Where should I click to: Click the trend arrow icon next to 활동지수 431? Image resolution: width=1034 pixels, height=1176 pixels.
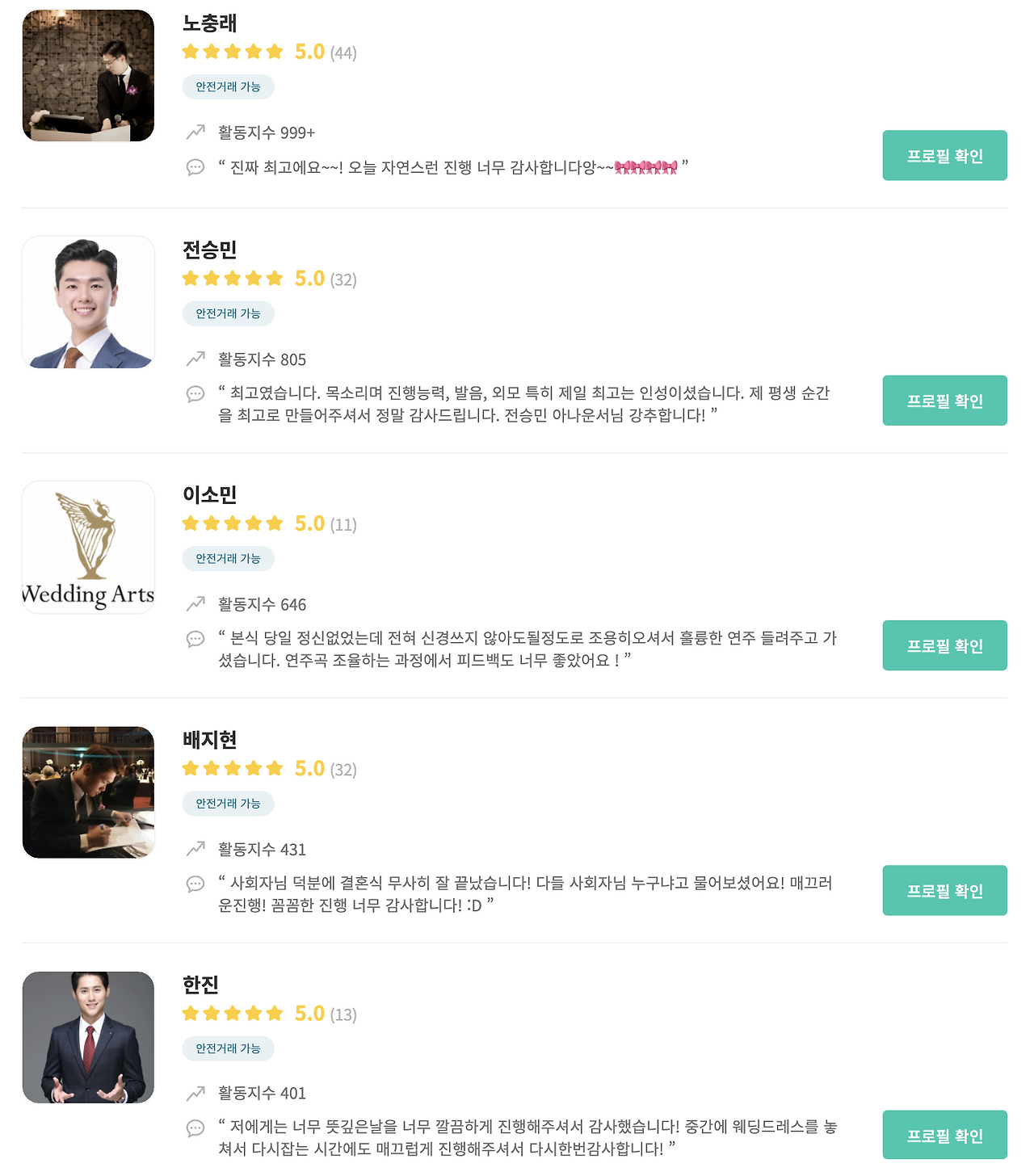coord(194,849)
